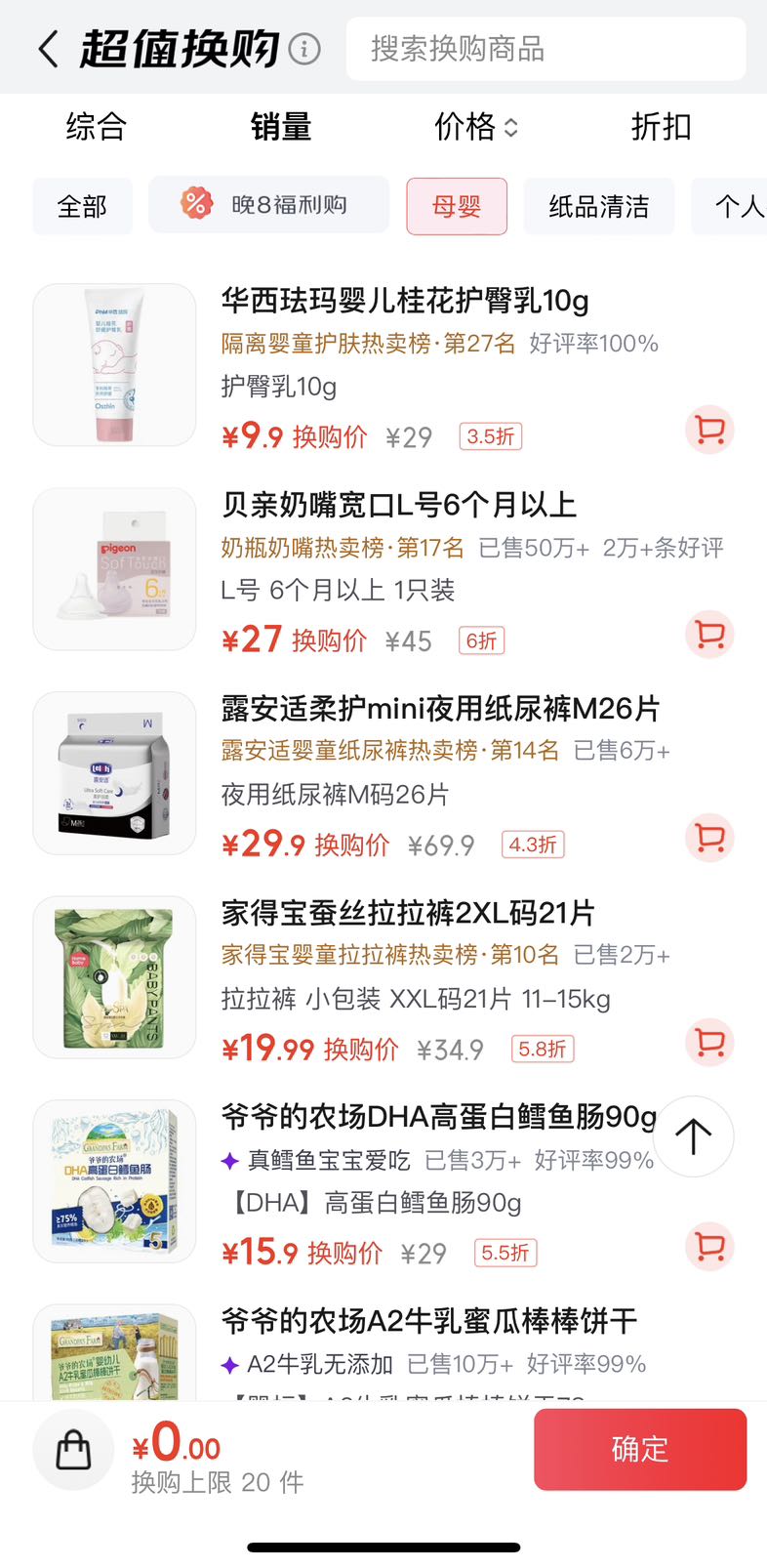This screenshot has width=767, height=1568.
Task: Select the 晚8福利购 chip
Action: [268, 205]
